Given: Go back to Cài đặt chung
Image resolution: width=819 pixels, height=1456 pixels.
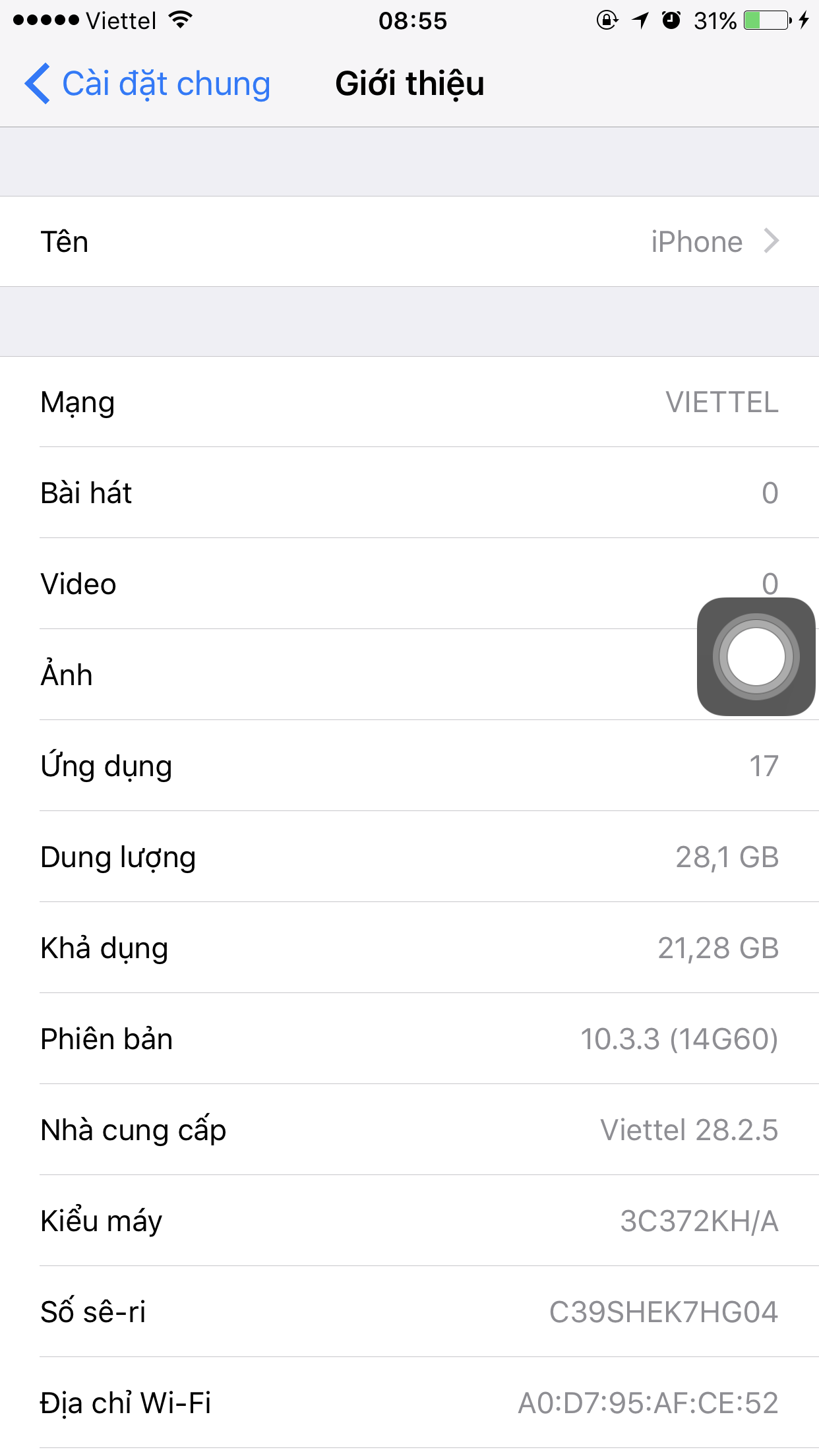Looking at the screenshot, I should [148, 84].
